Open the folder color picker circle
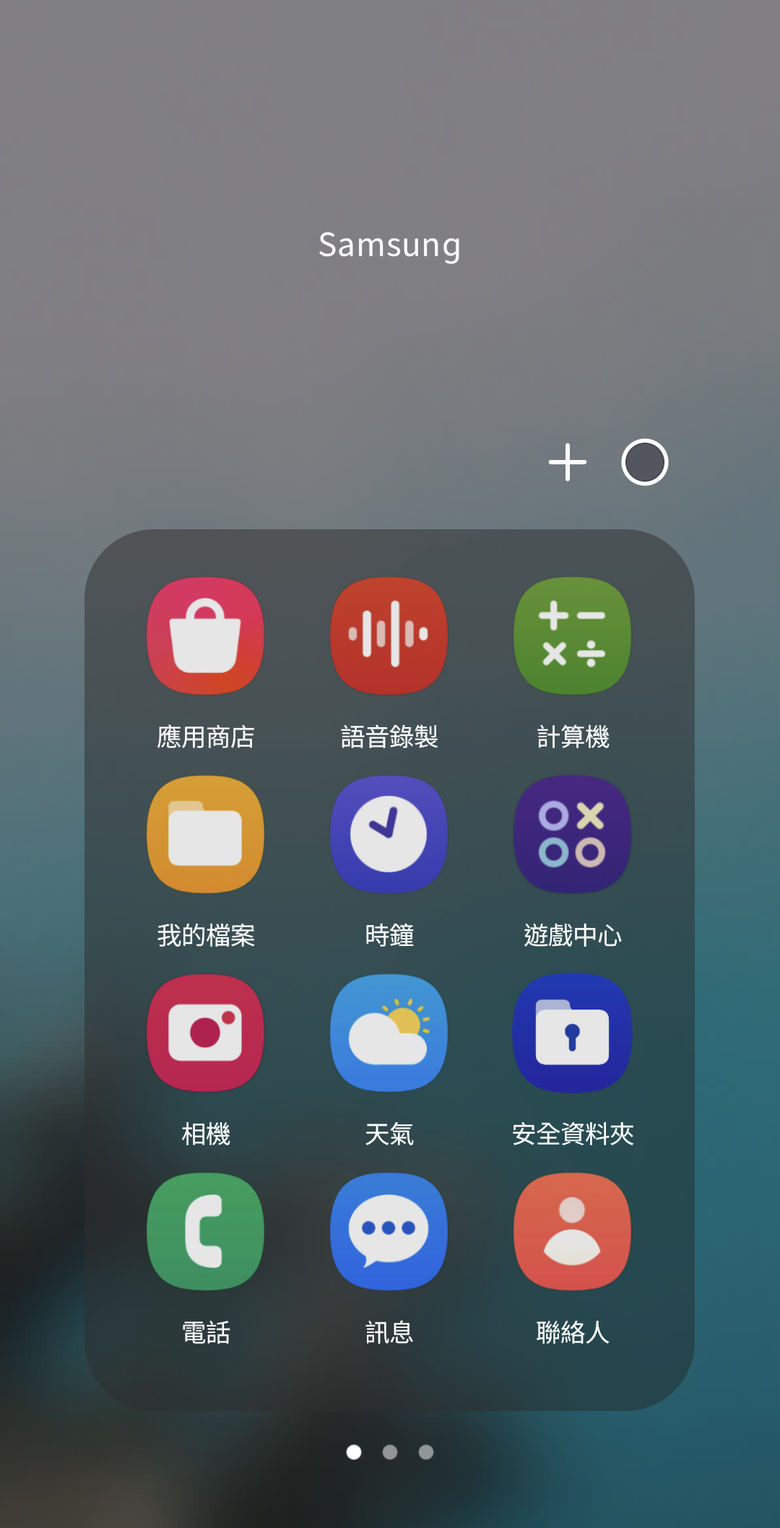 645,463
